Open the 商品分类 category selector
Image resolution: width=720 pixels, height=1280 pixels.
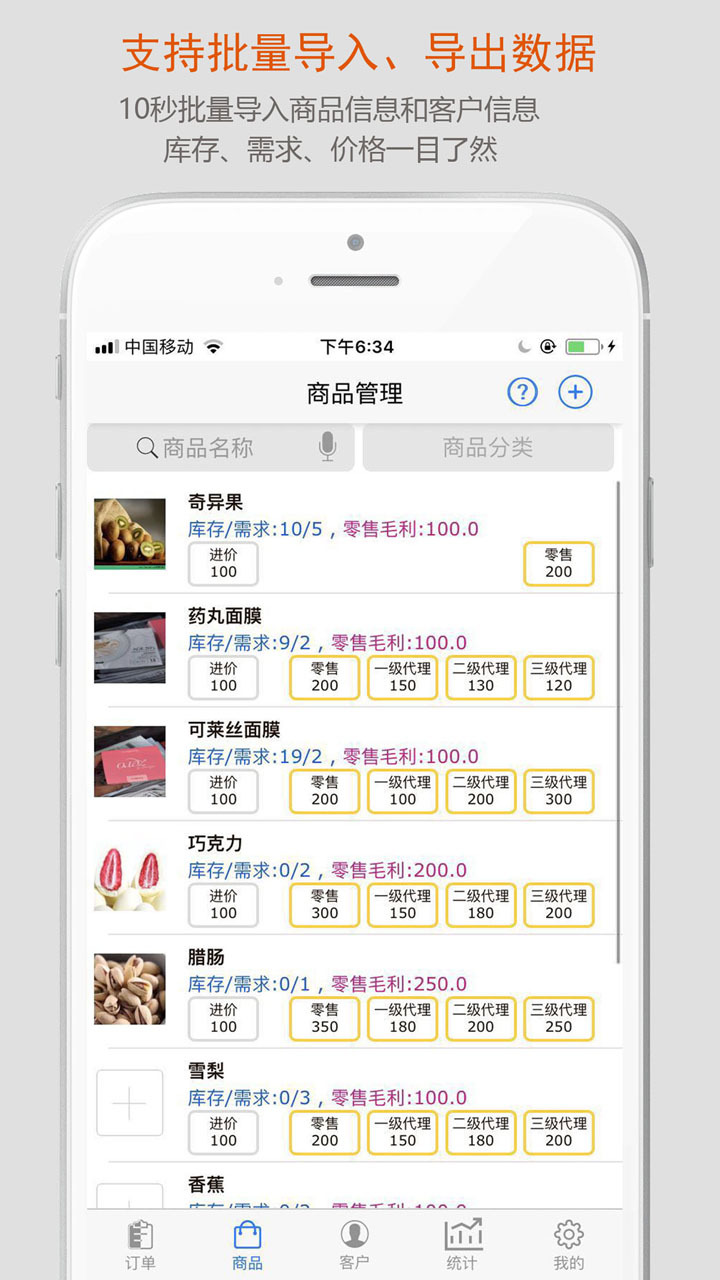(487, 448)
